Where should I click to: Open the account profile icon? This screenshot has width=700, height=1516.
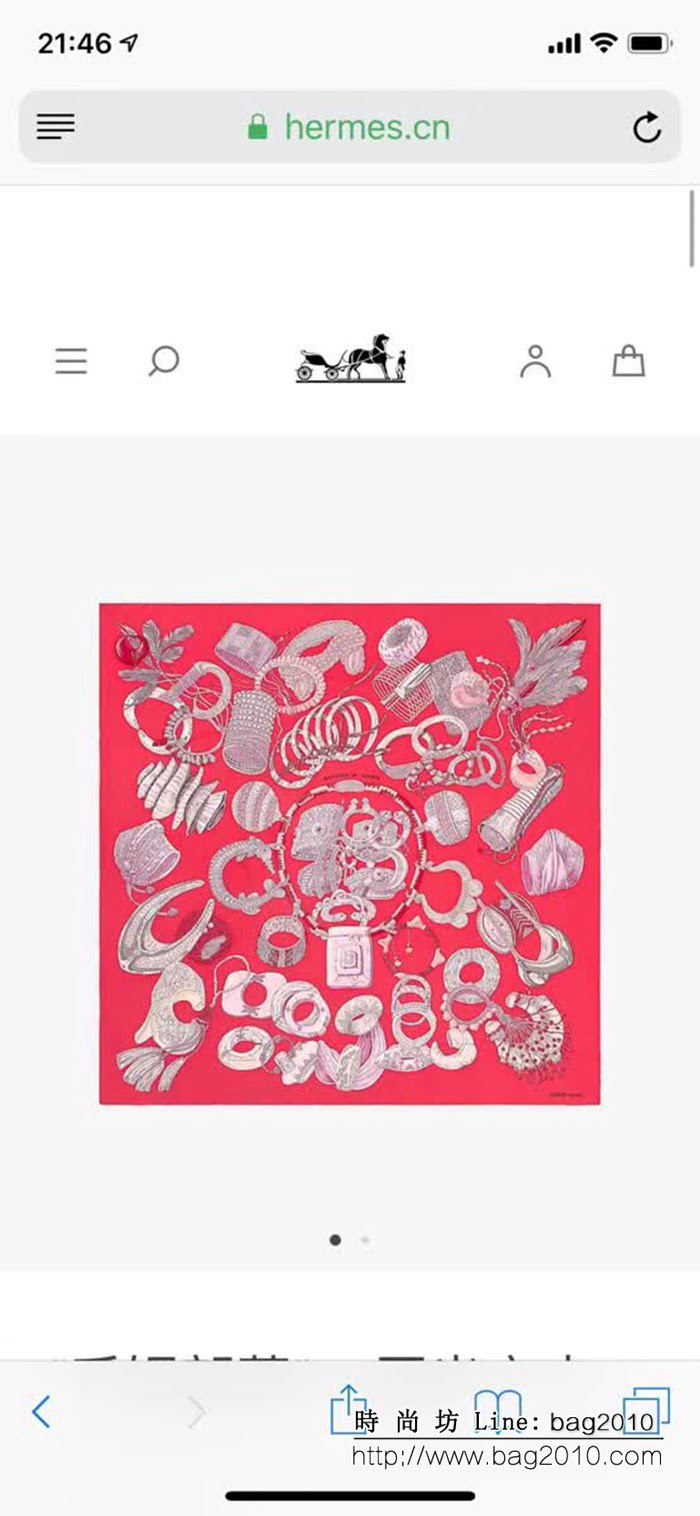pyautogui.click(x=535, y=361)
